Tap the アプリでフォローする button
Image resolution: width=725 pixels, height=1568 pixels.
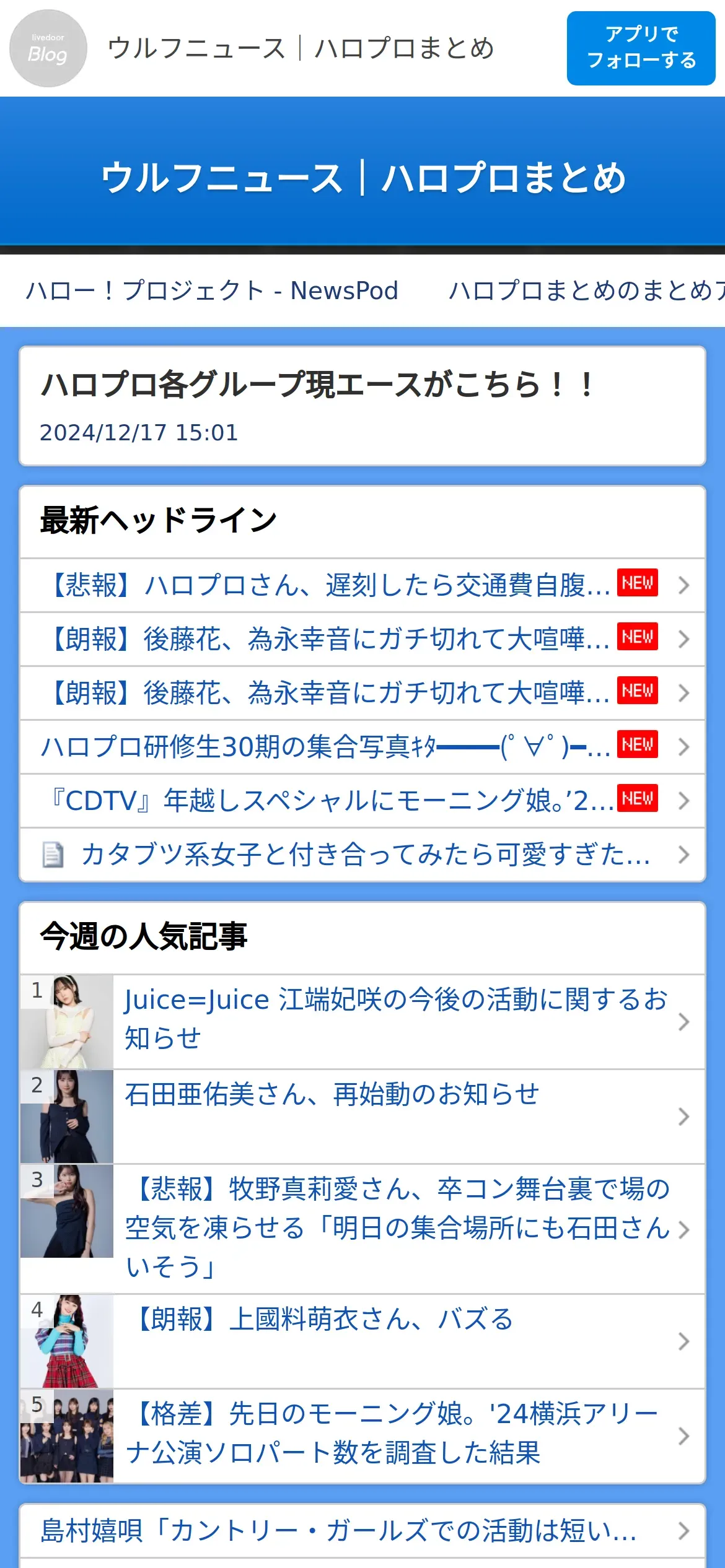(x=641, y=48)
